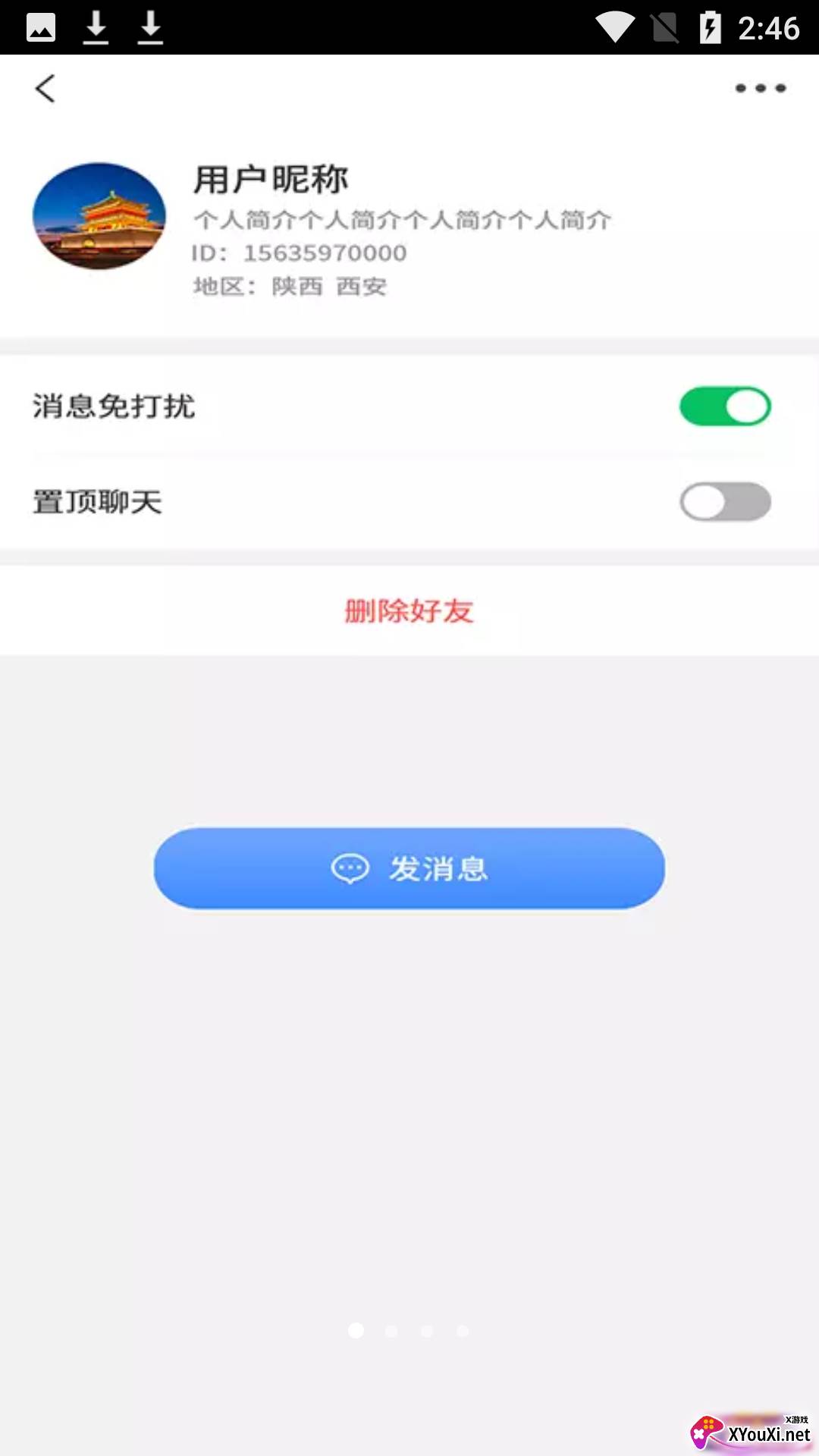Tap the gallery notification icon
The image size is (819, 1456).
[x=42, y=27]
